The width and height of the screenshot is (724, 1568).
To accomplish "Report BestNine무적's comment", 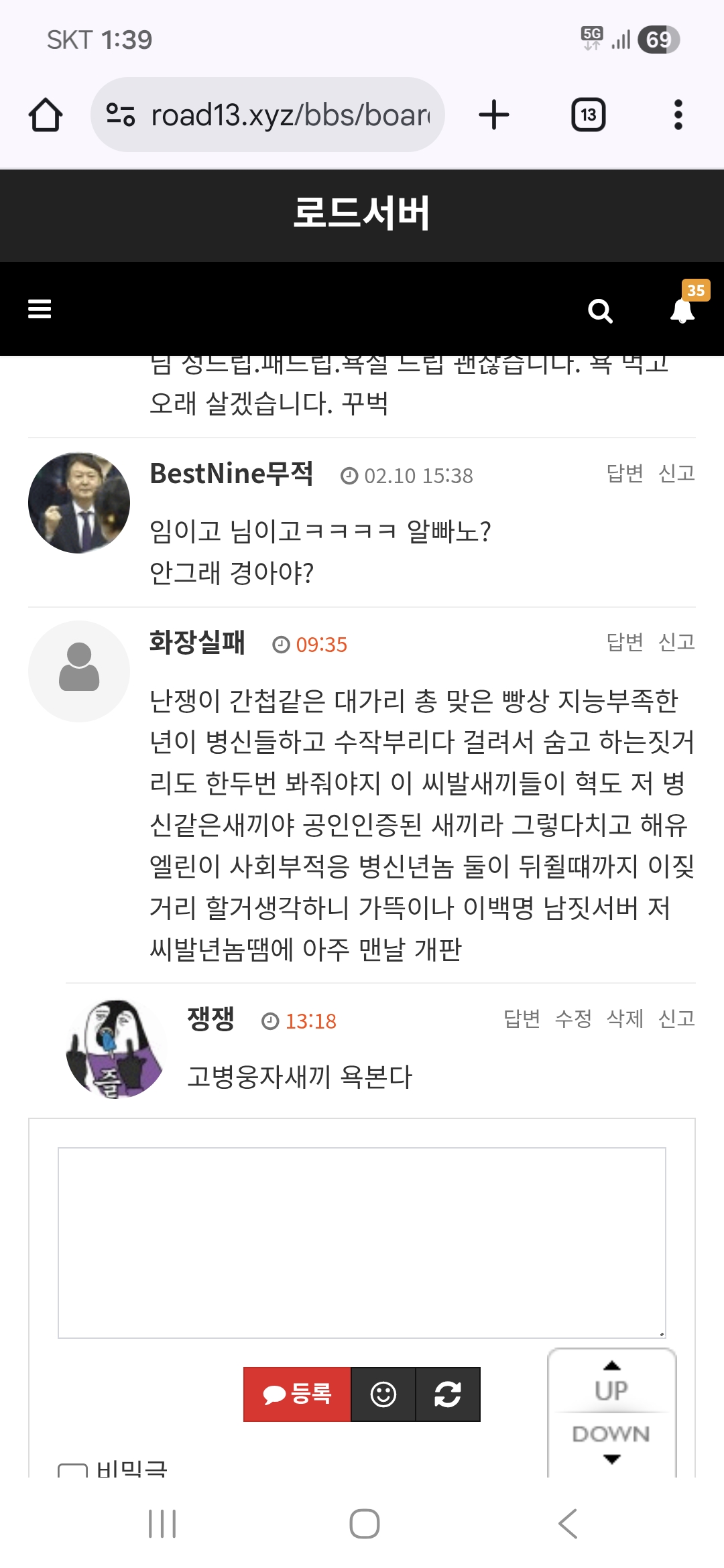I will pyautogui.click(x=676, y=474).
